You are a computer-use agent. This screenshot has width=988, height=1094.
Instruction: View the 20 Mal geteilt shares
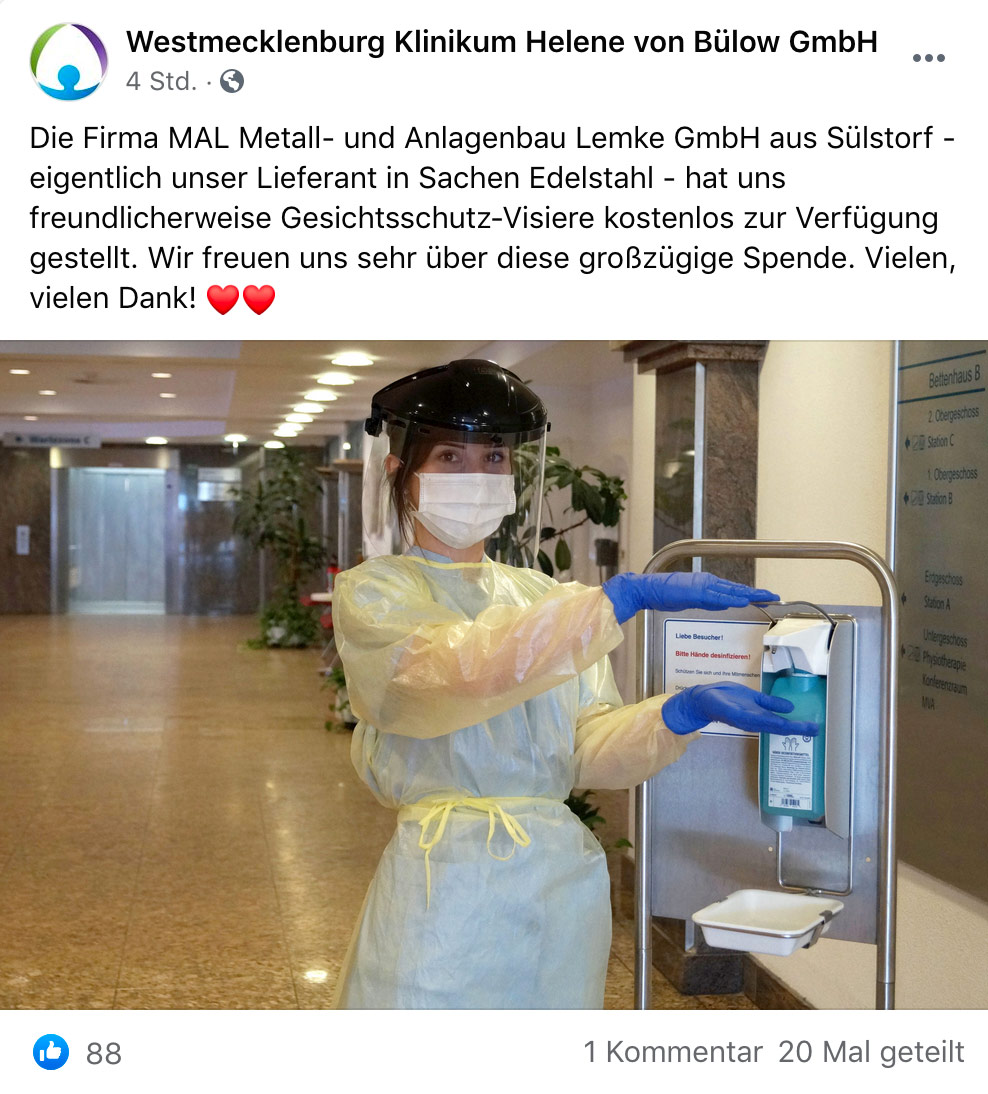tap(871, 1052)
